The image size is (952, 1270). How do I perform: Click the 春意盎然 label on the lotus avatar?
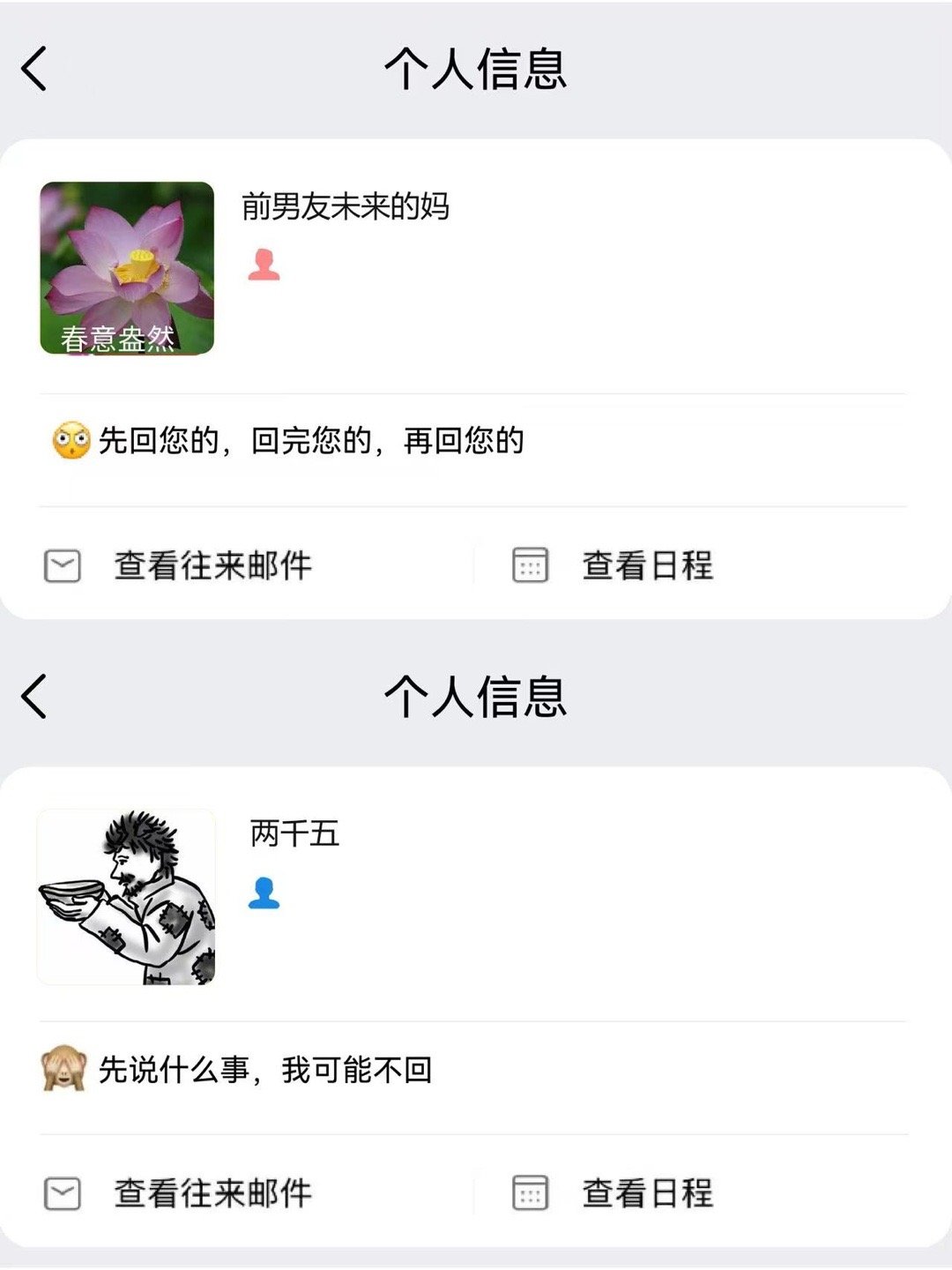tap(117, 336)
